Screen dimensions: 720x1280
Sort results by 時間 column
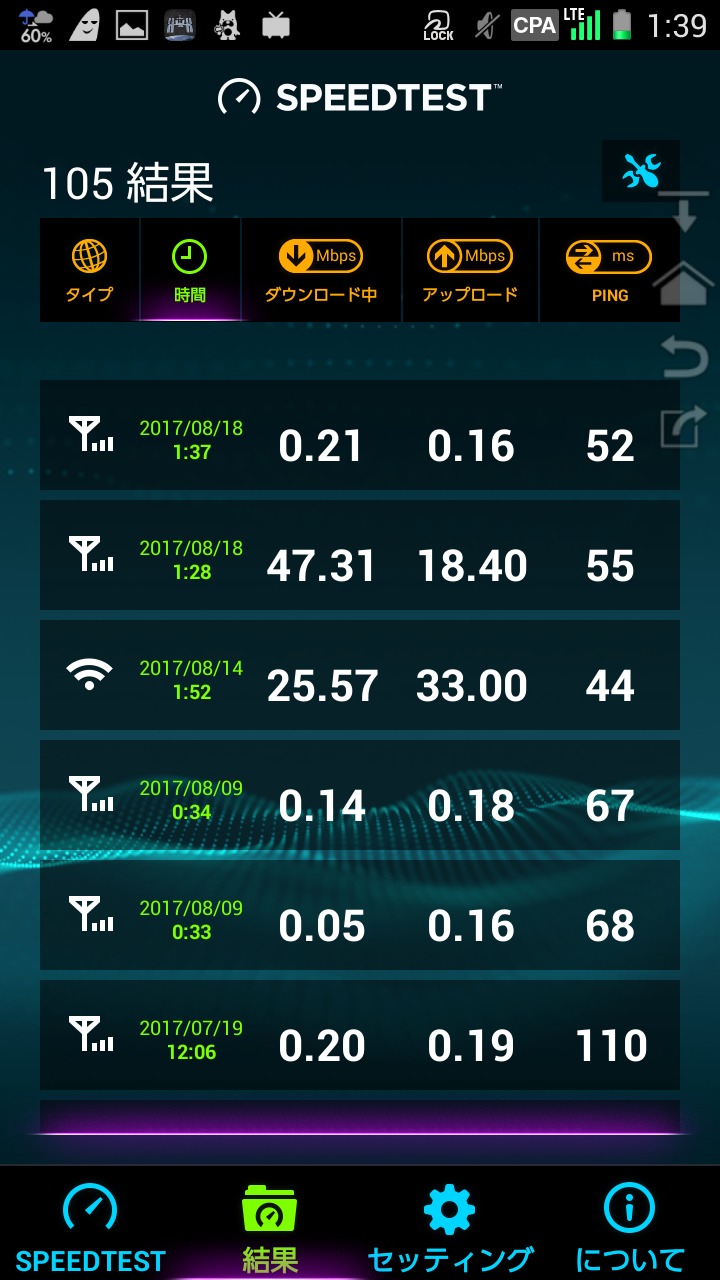pyautogui.click(x=190, y=272)
